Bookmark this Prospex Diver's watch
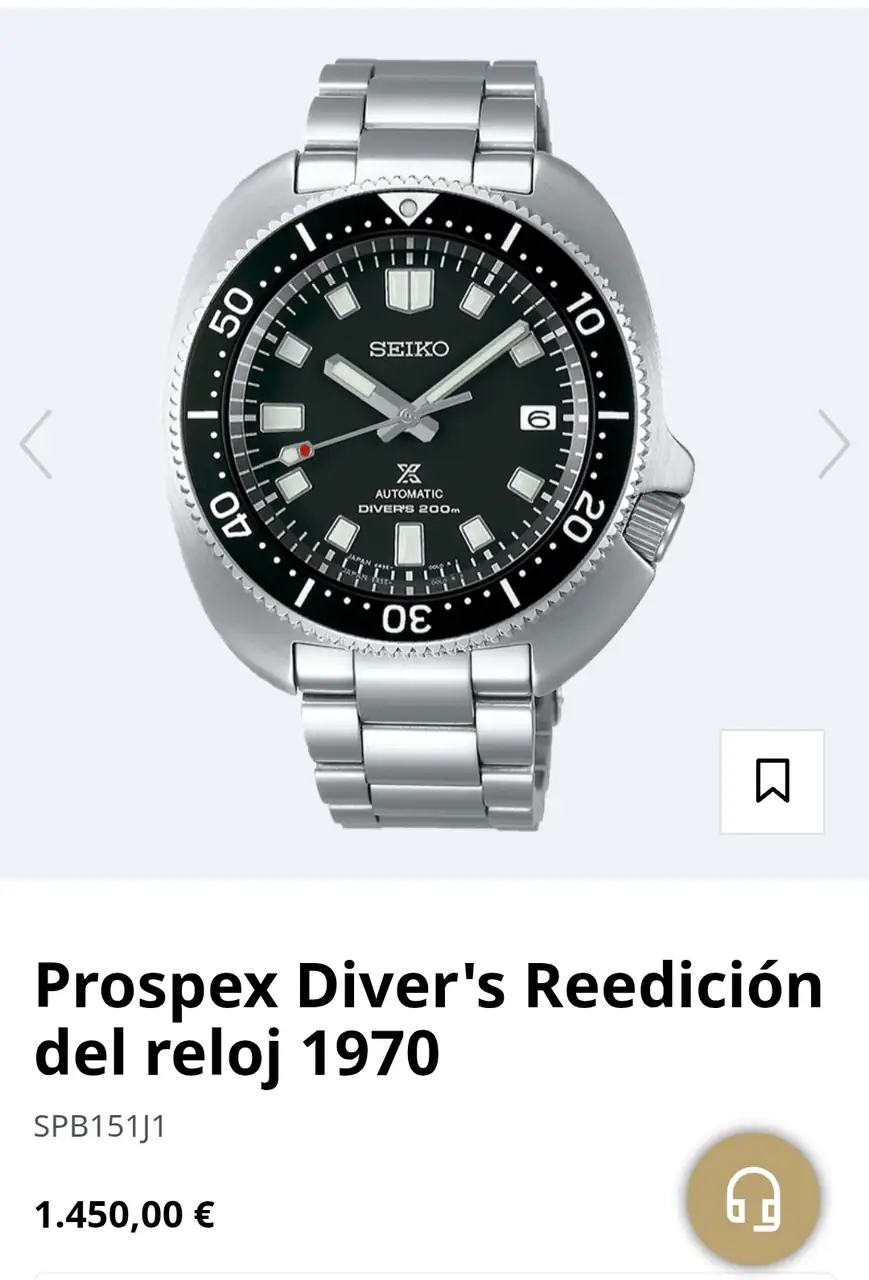The height and width of the screenshot is (1280, 869). point(772,781)
